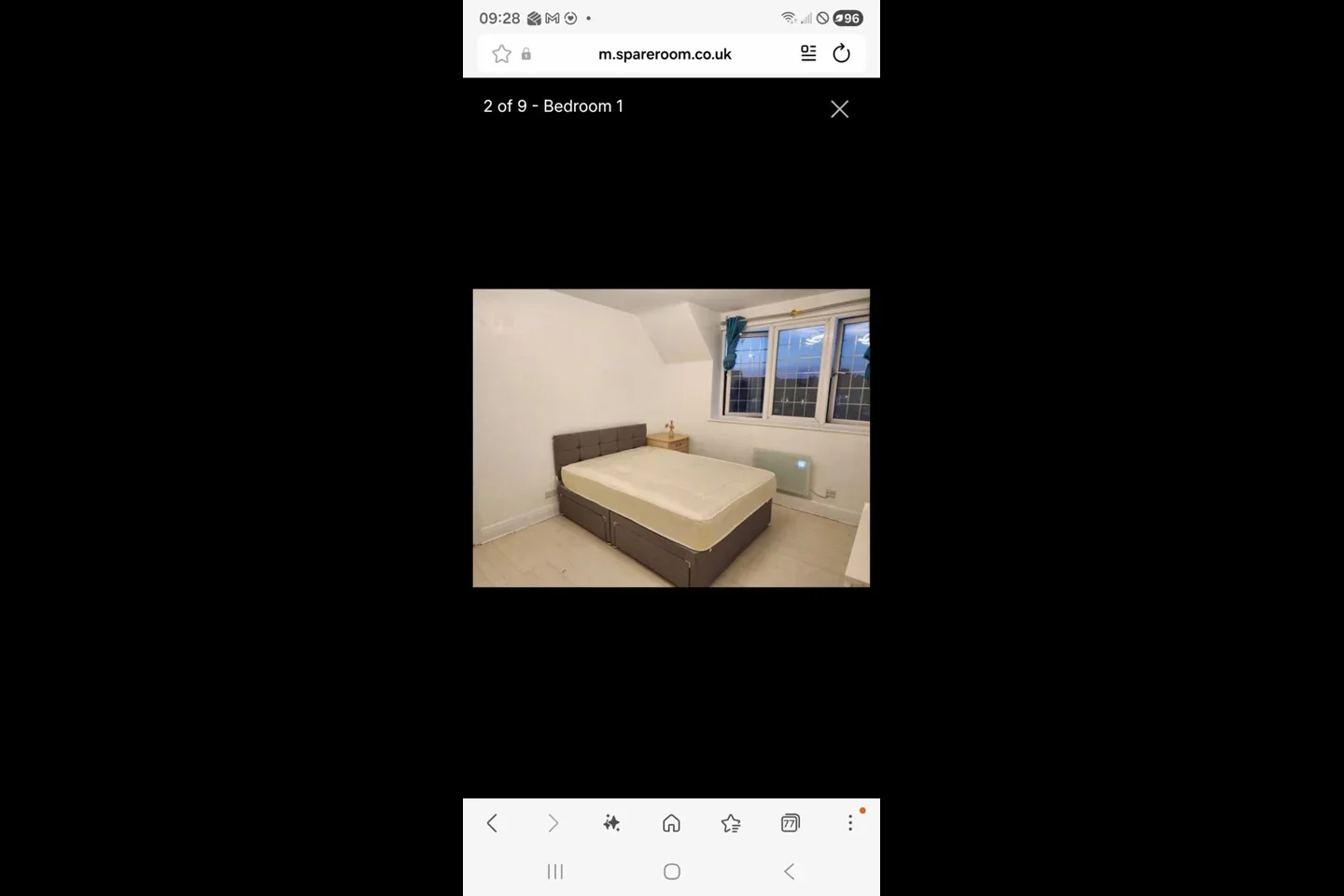1344x896 pixels.
Task: Open the browser overflow menu
Action: [850, 822]
